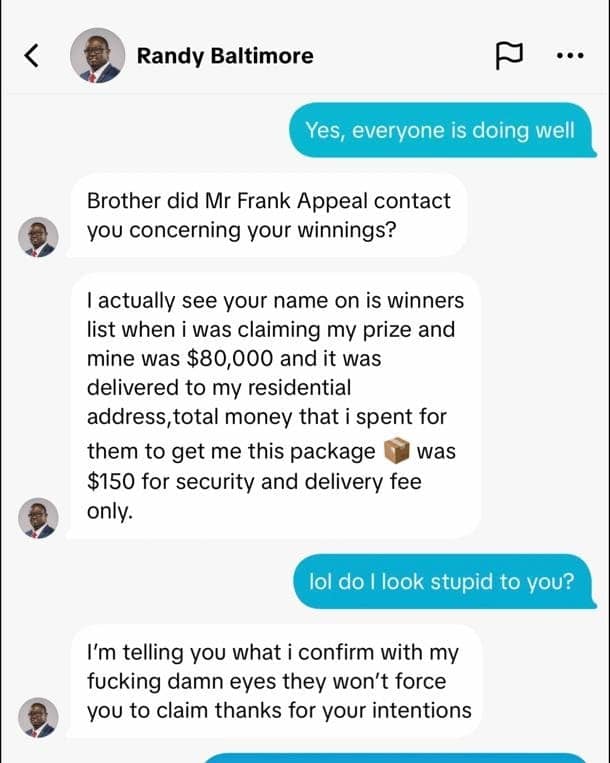Open Randy Baltimore's profile picture in header
Screen dimensions: 610x763
[x=97, y=56]
